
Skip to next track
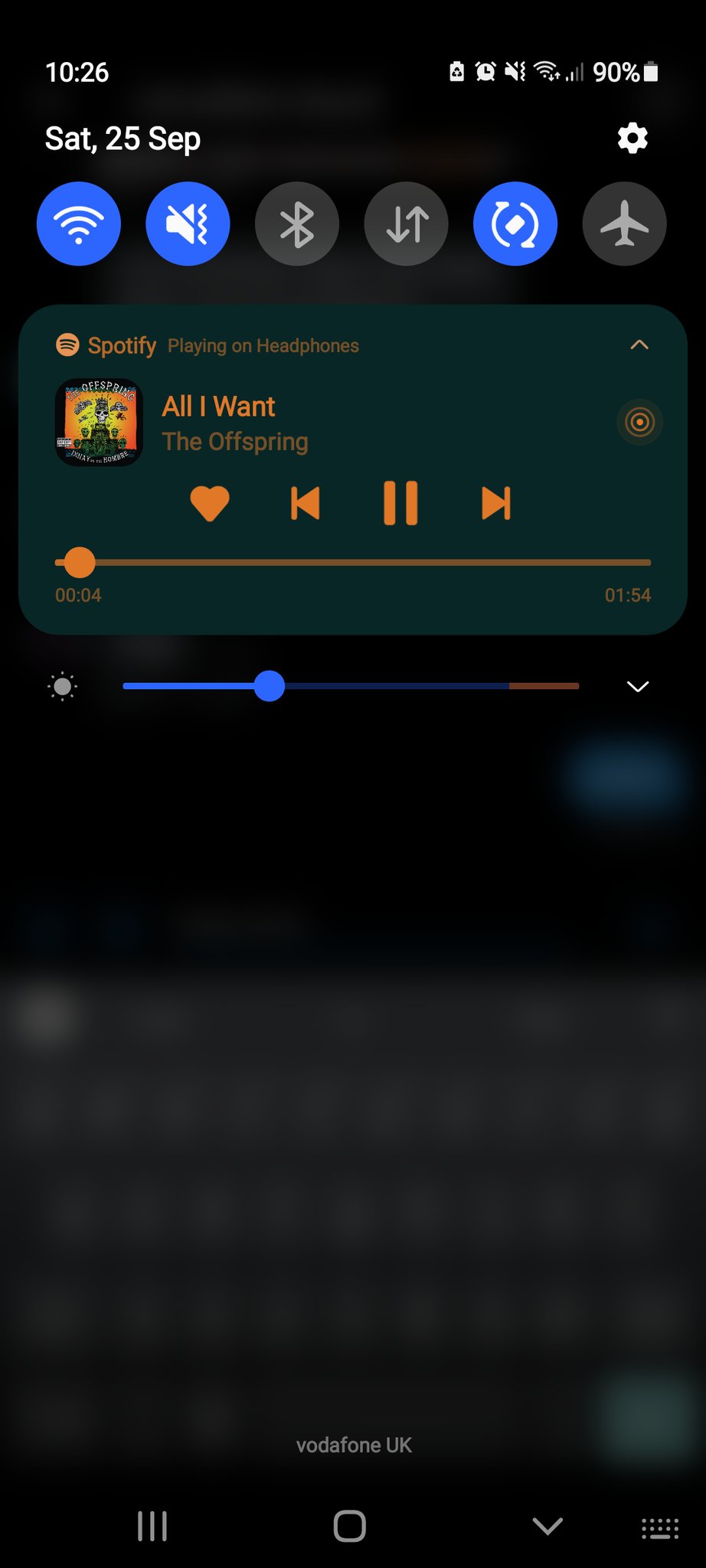pyautogui.click(x=495, y=503)
